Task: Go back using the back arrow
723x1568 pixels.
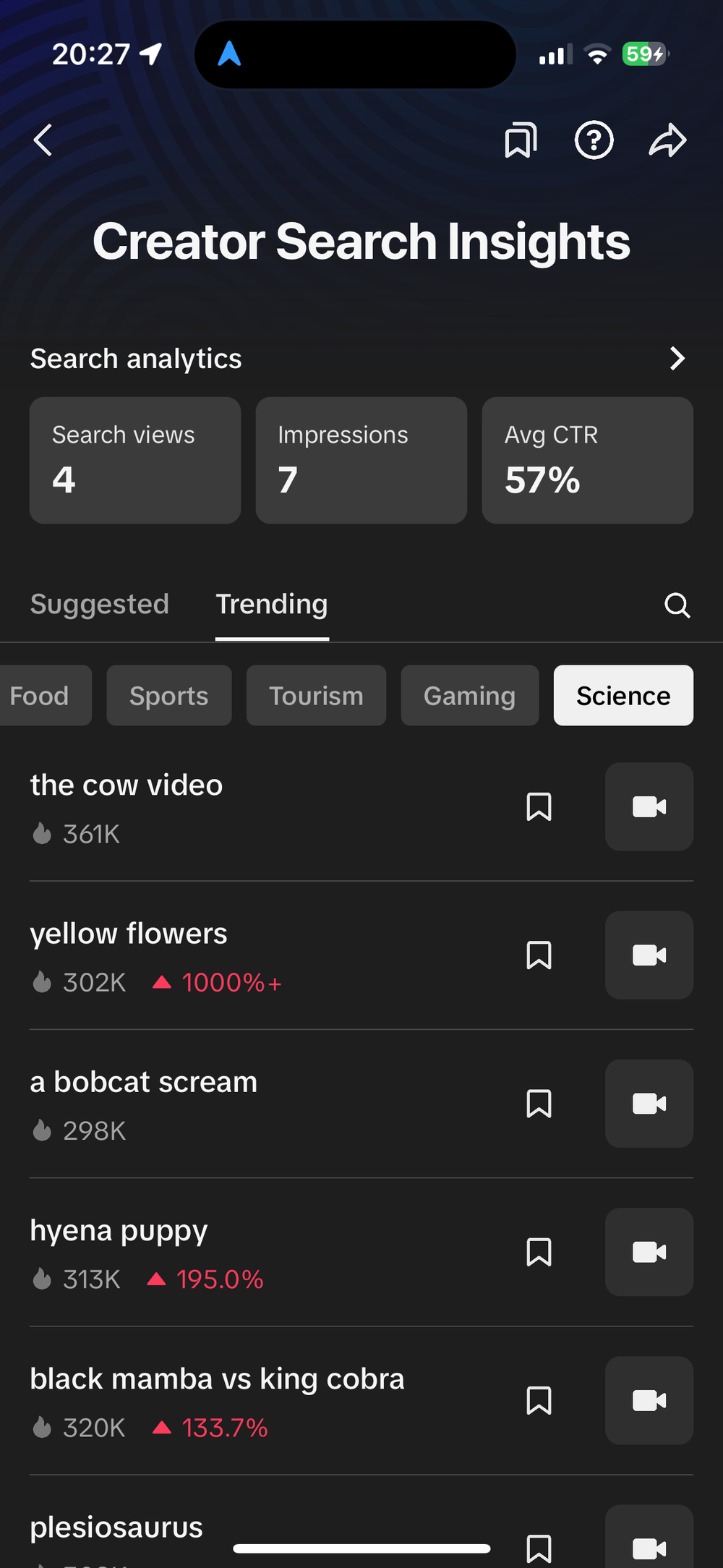Action: 42,140
